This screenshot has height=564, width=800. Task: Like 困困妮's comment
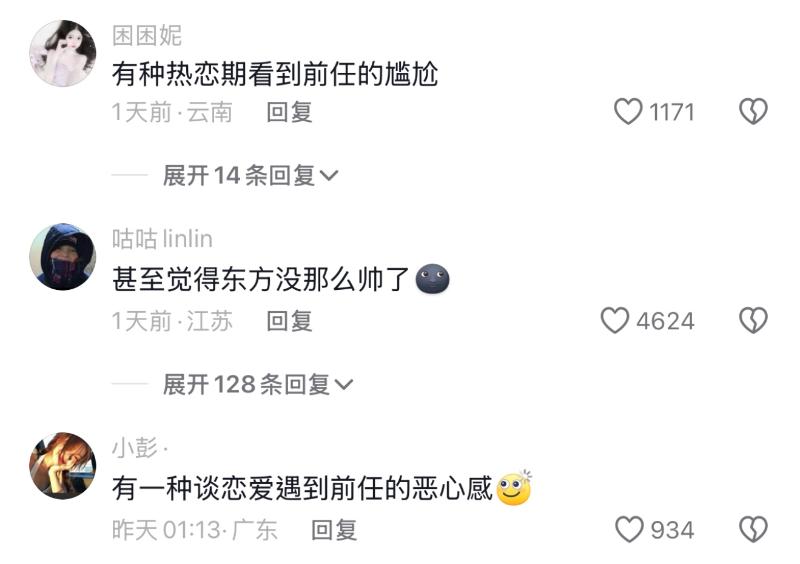click(x=628, y=111)
